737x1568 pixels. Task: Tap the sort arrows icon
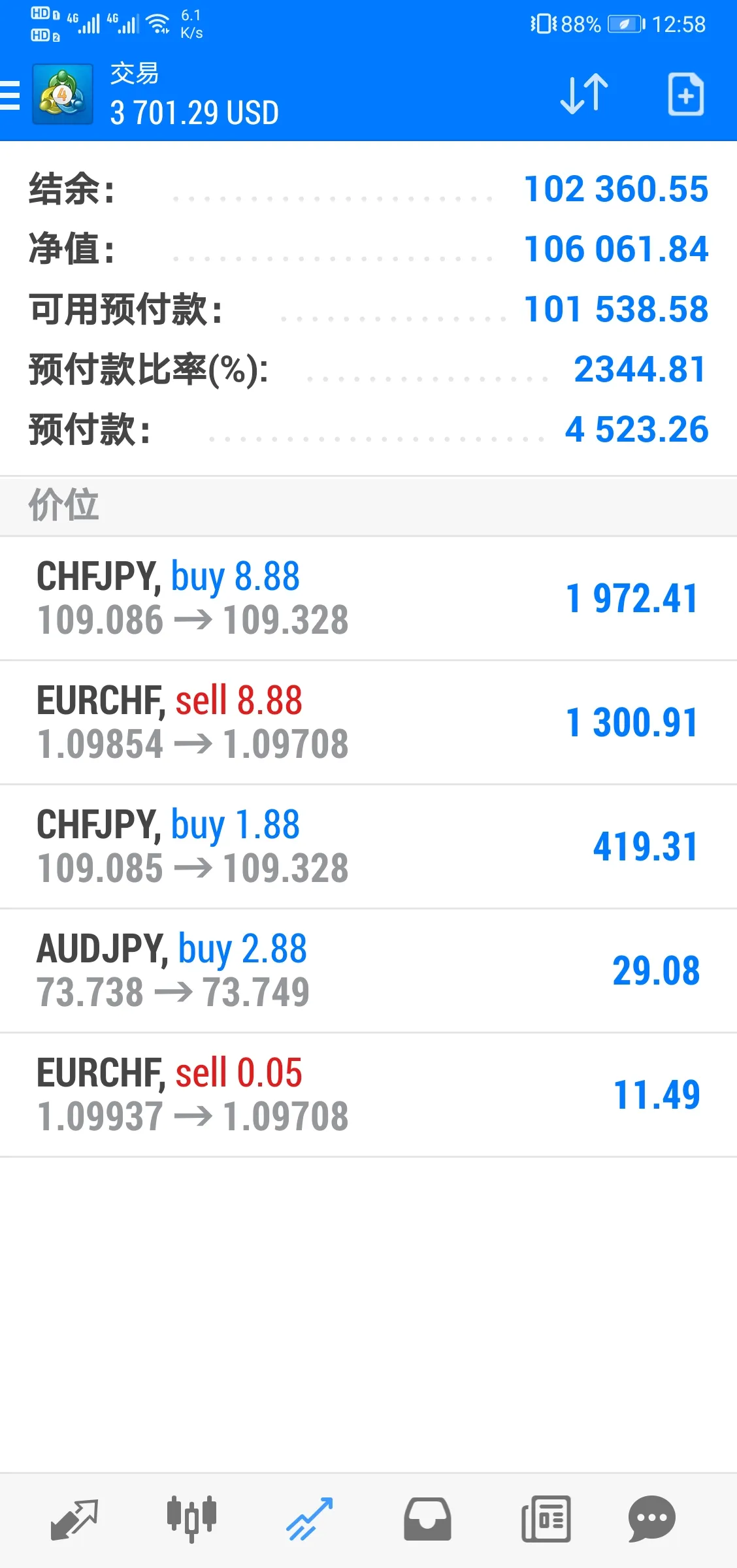tap(584, 94)
